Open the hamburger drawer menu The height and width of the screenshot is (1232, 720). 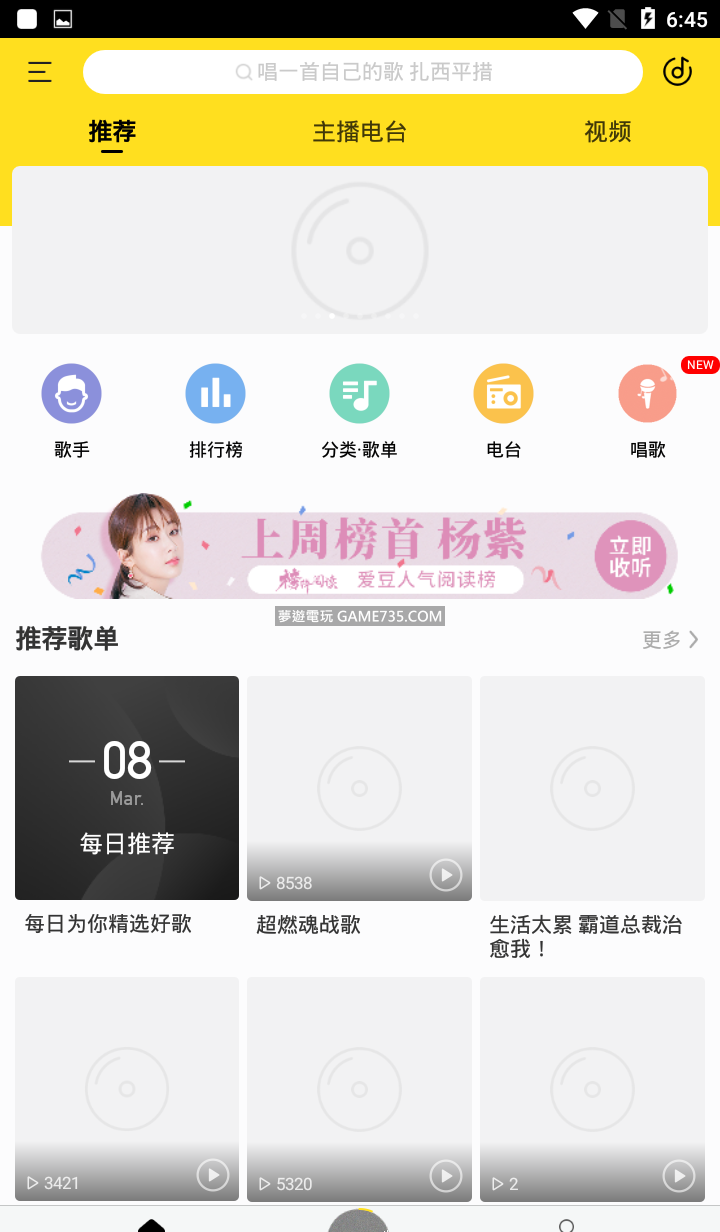40,72
